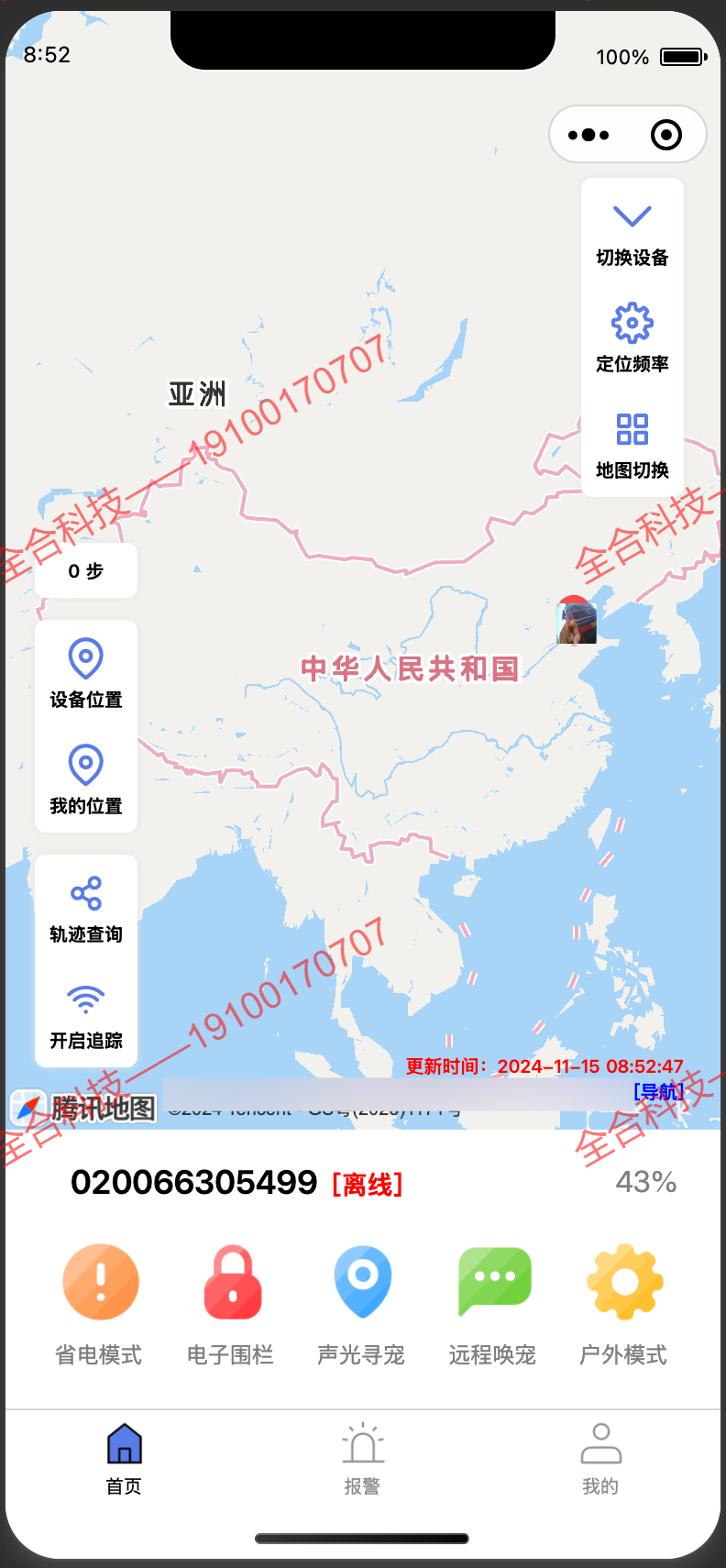This screenshot has height=1568, width=726.
Task: Start tracking with 开启追踪
Action: point(86,1015)
